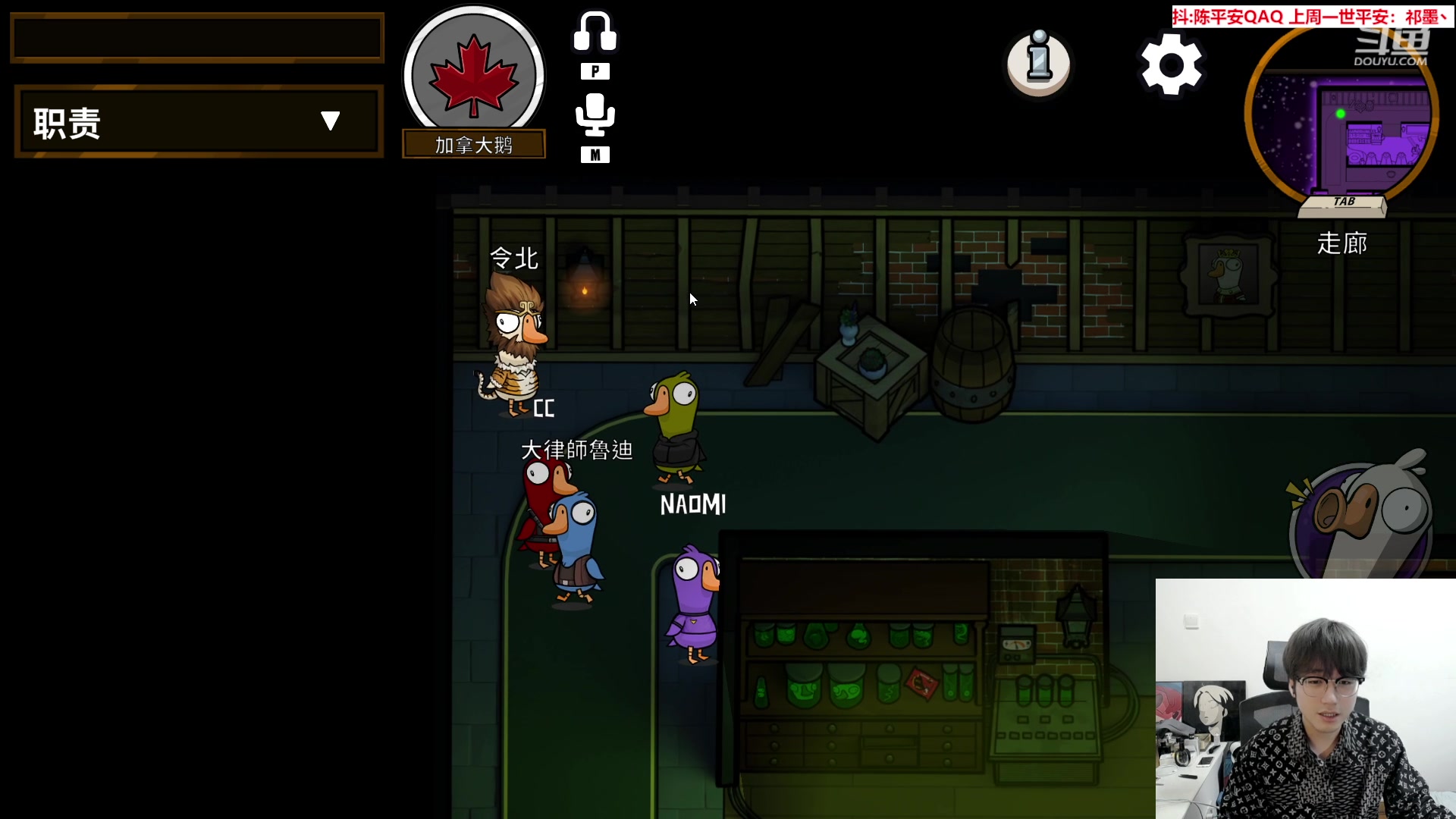Open the info button
Image resolution: width=1456 pixels, height=819 pixels.
[1039, 64]
